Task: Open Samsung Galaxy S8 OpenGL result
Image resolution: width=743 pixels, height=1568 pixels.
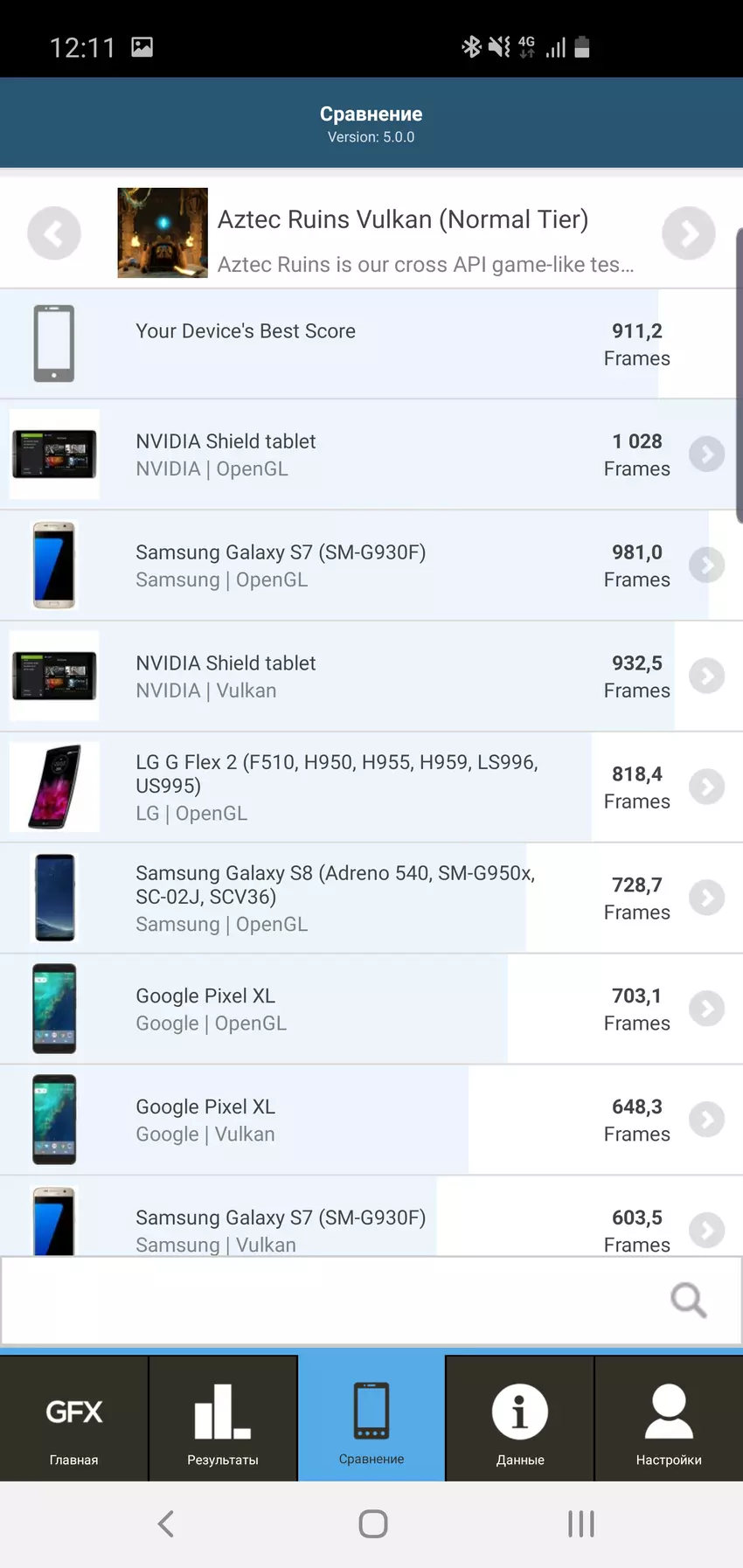Action: pyautogui.click(x=706, y=898)
